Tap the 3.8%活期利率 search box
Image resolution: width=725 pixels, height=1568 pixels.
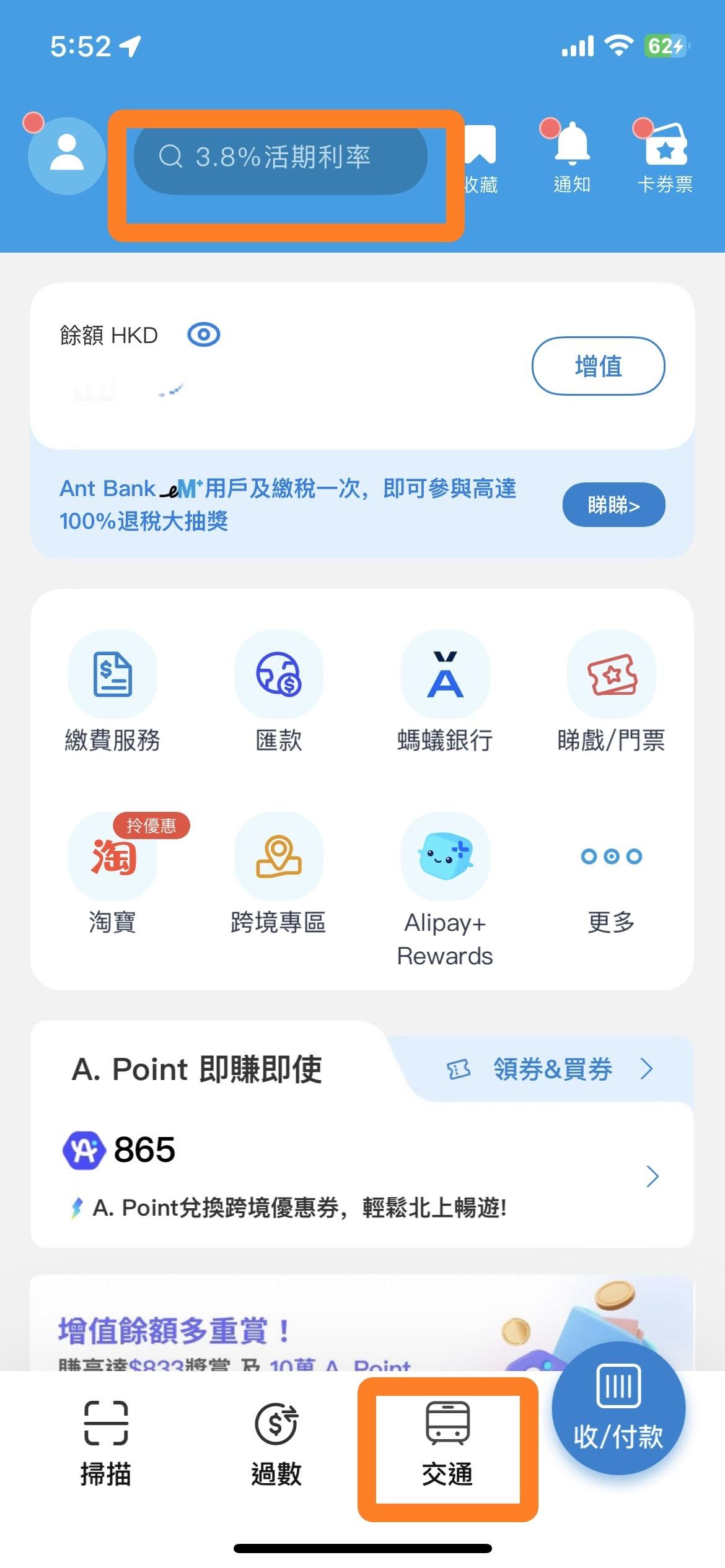[281, 157]
